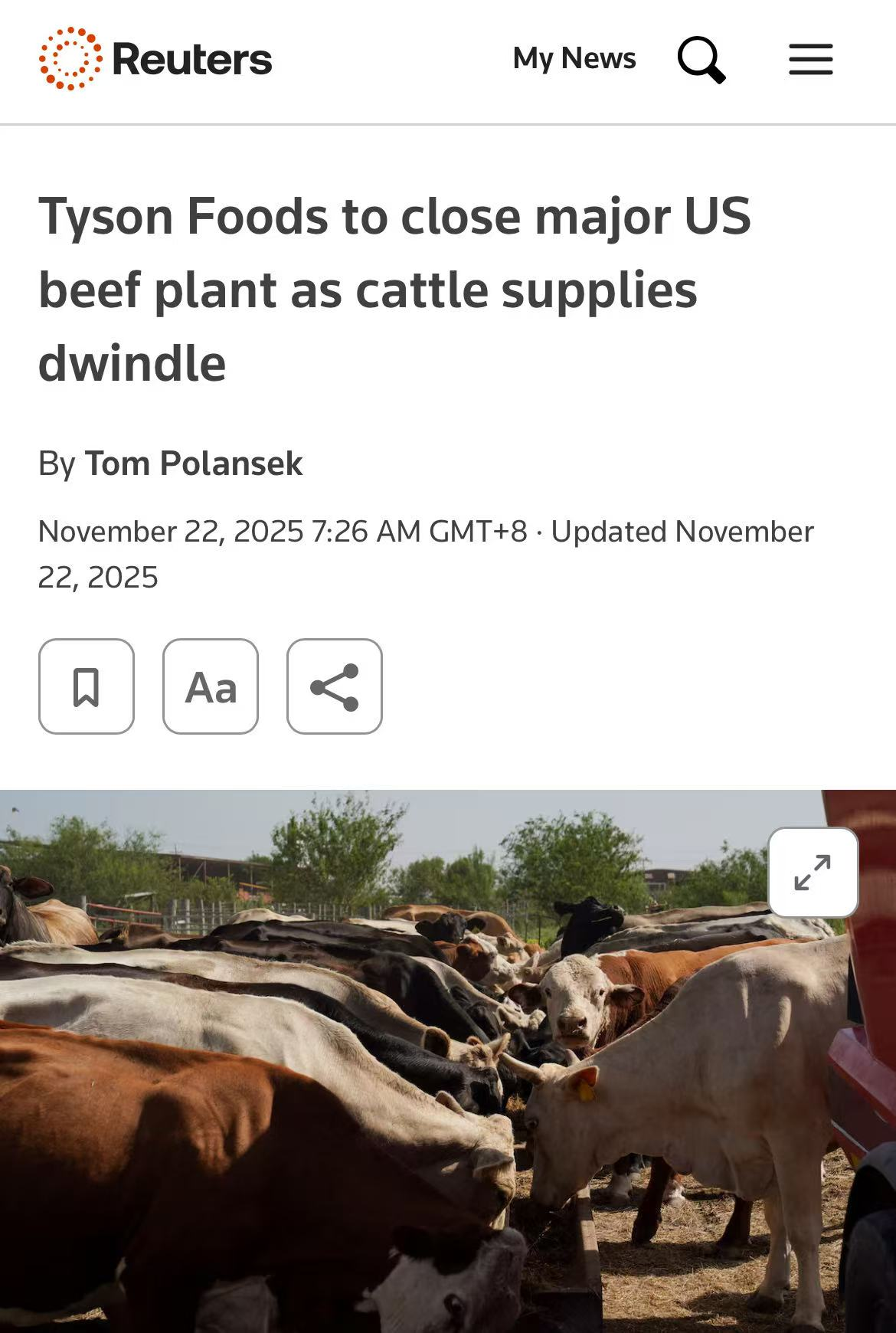Open the search magnifier
The height and width of the screenshot is (1333, 896).
(x=701, y=59)
